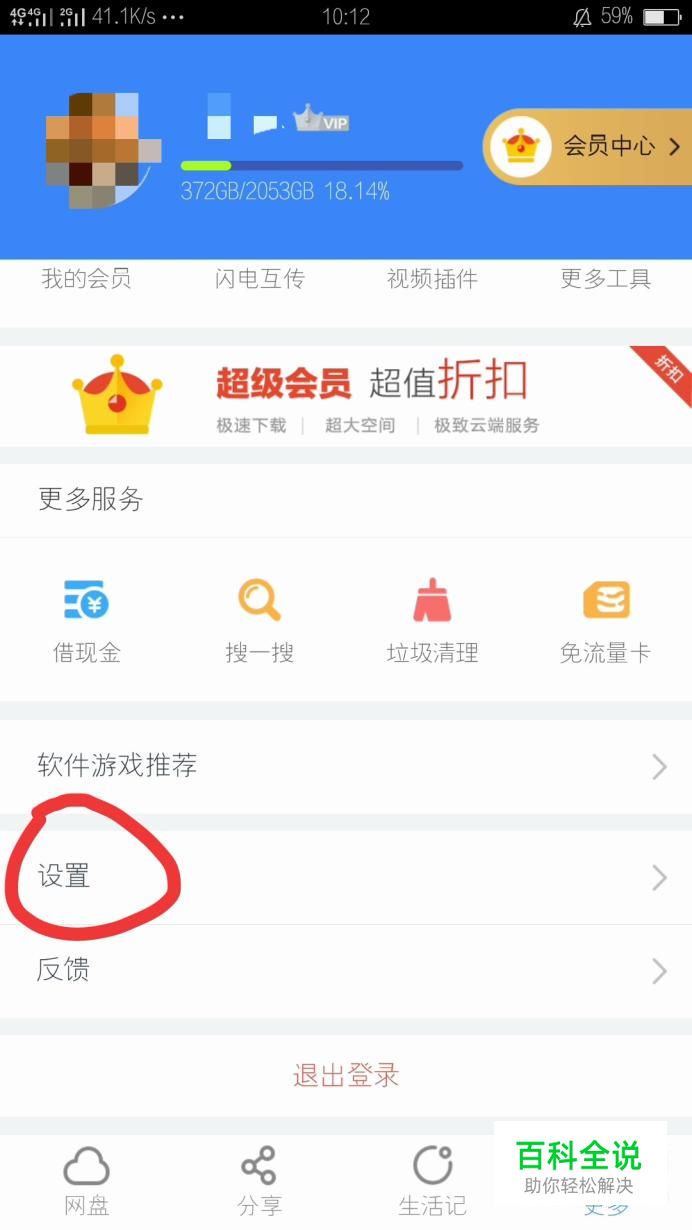
Task: Open 免流量卡 service
Action: 605,620
